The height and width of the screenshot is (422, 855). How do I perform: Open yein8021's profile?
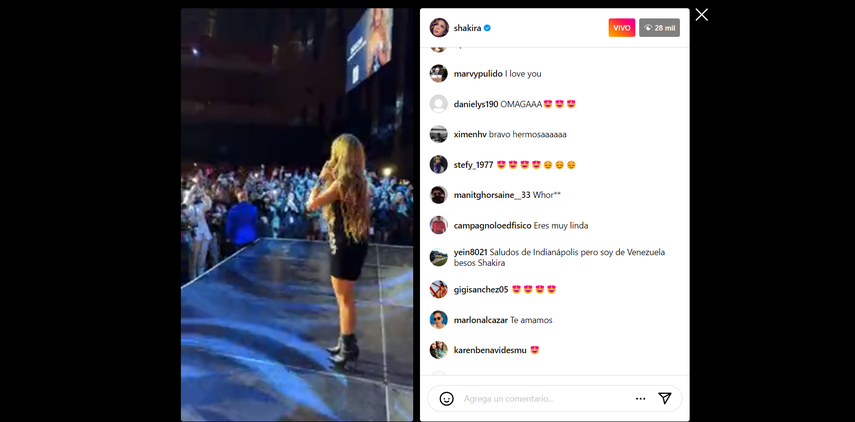click(470, 252)
